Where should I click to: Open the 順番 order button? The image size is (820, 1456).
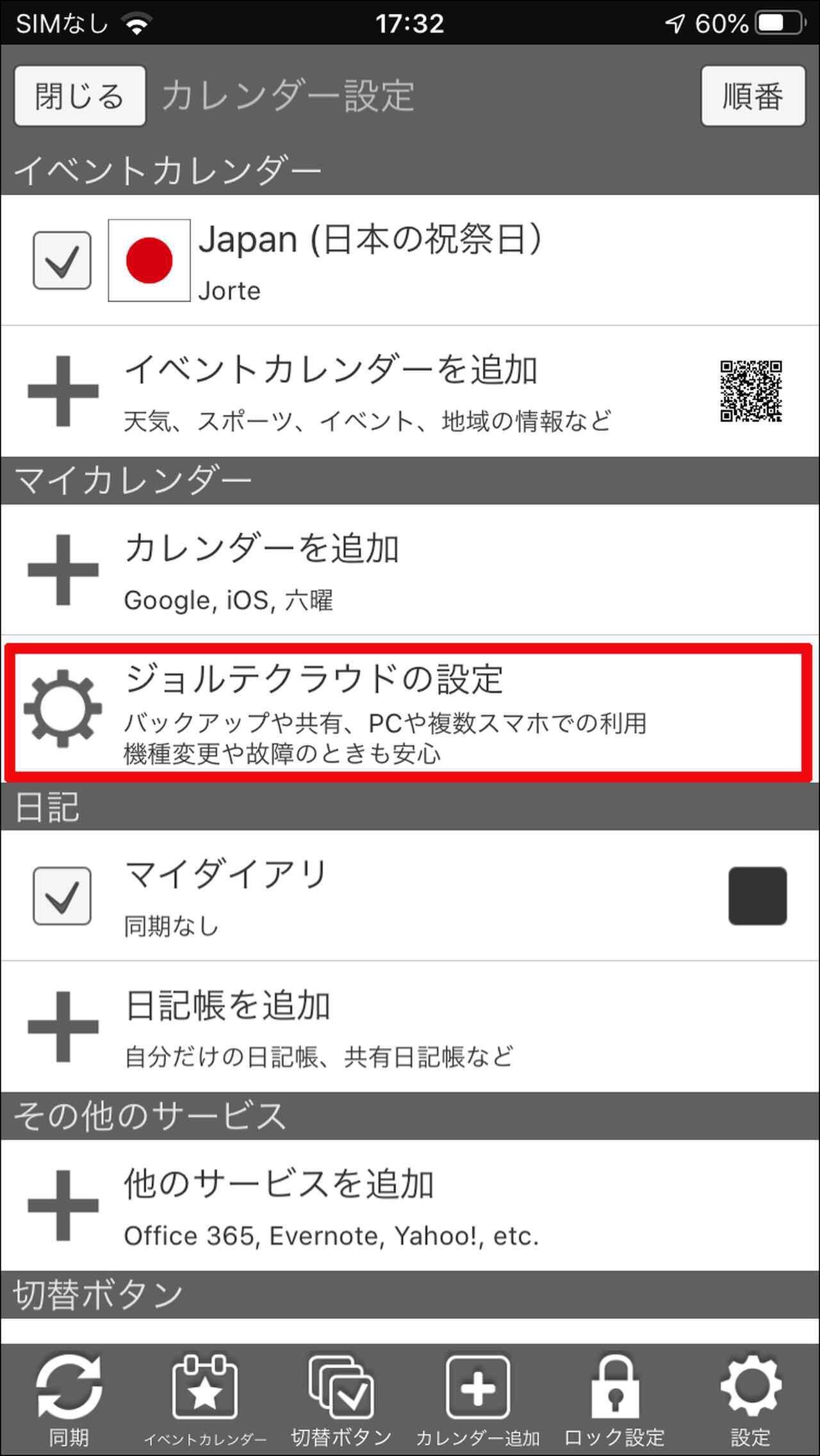tap(753, 96)
